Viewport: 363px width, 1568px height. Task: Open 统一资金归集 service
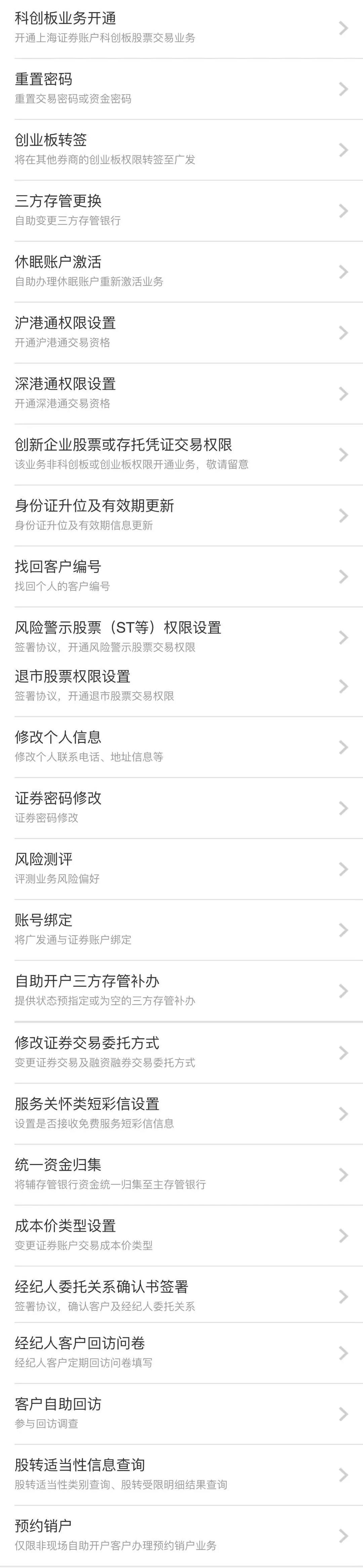click(182, 1173)
